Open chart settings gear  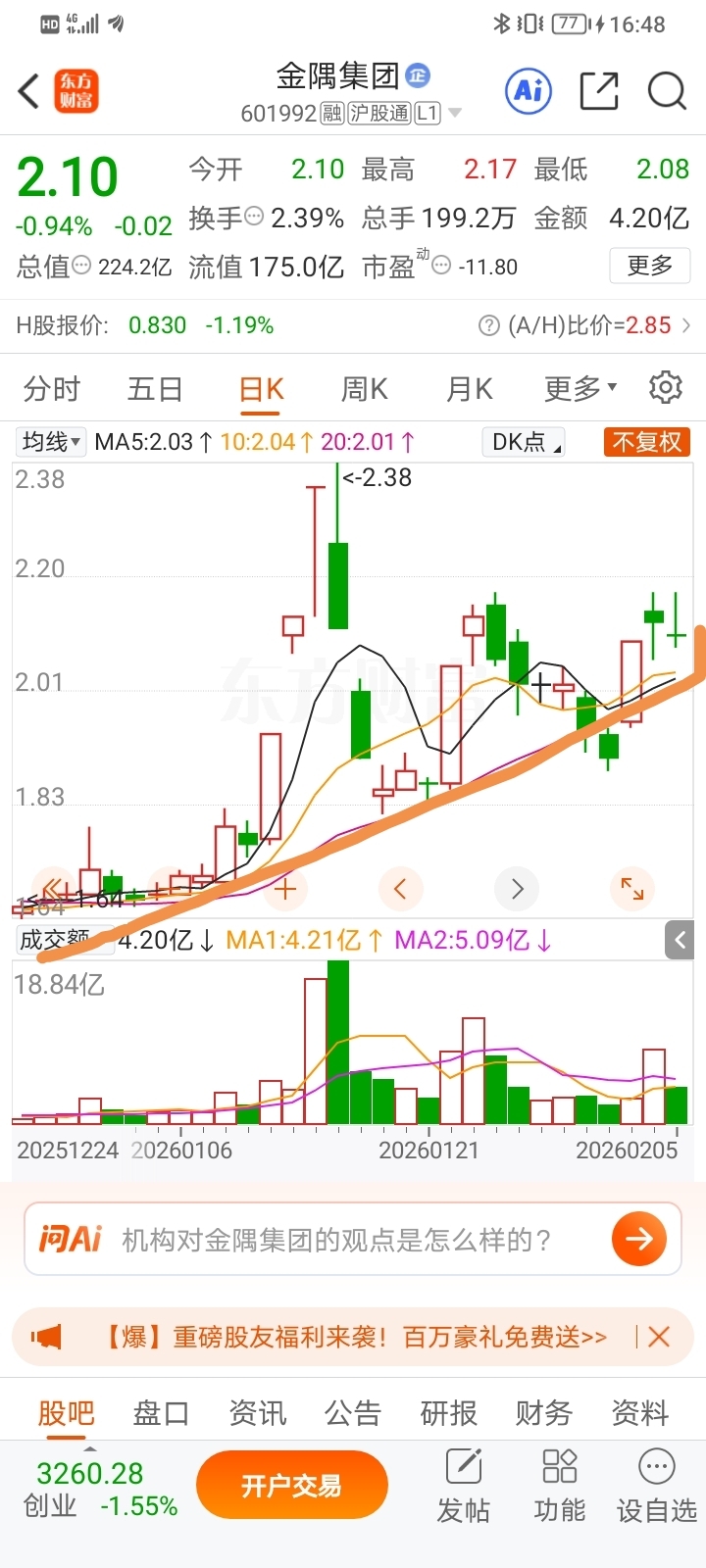coord(666,388)
